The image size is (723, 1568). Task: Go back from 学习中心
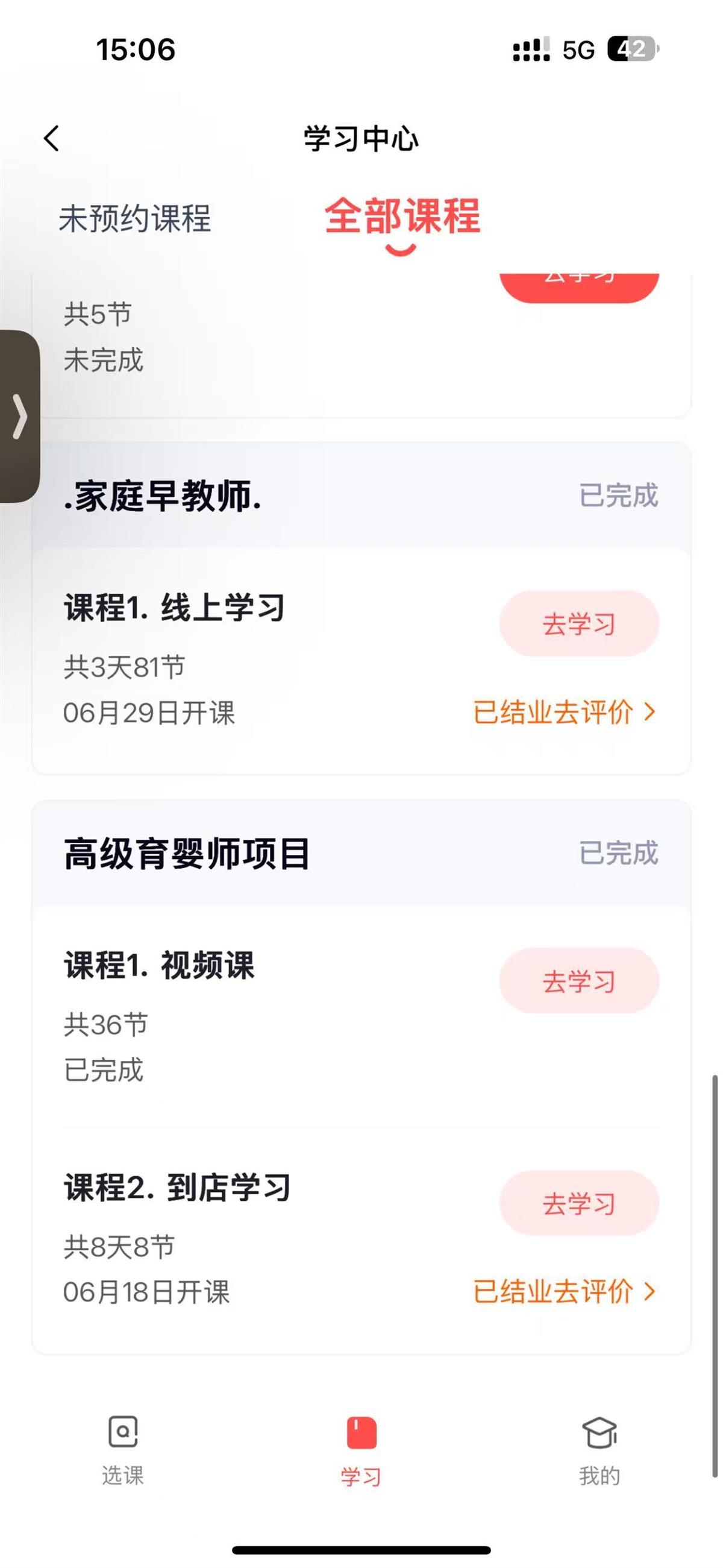click(x=52, y=138)
